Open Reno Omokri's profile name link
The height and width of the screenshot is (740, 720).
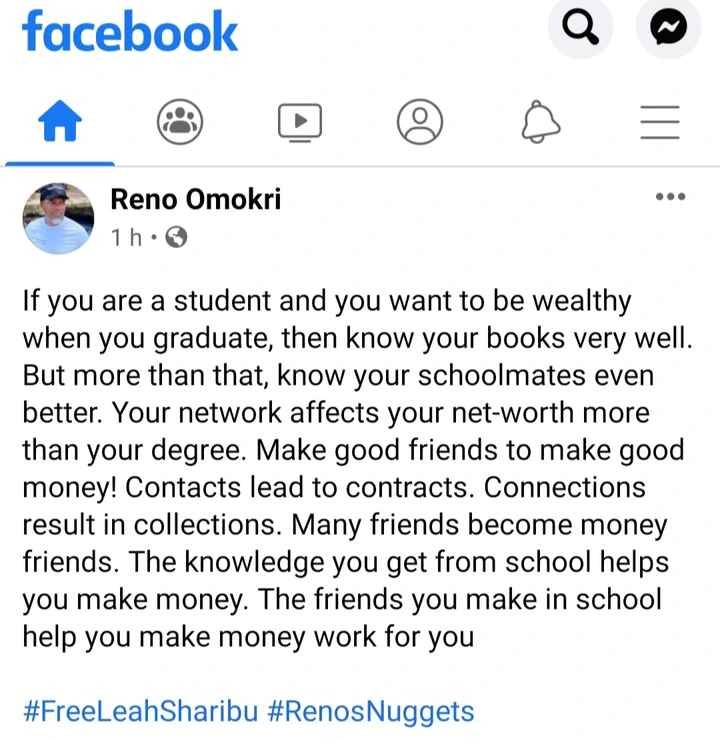pos(195,199)
